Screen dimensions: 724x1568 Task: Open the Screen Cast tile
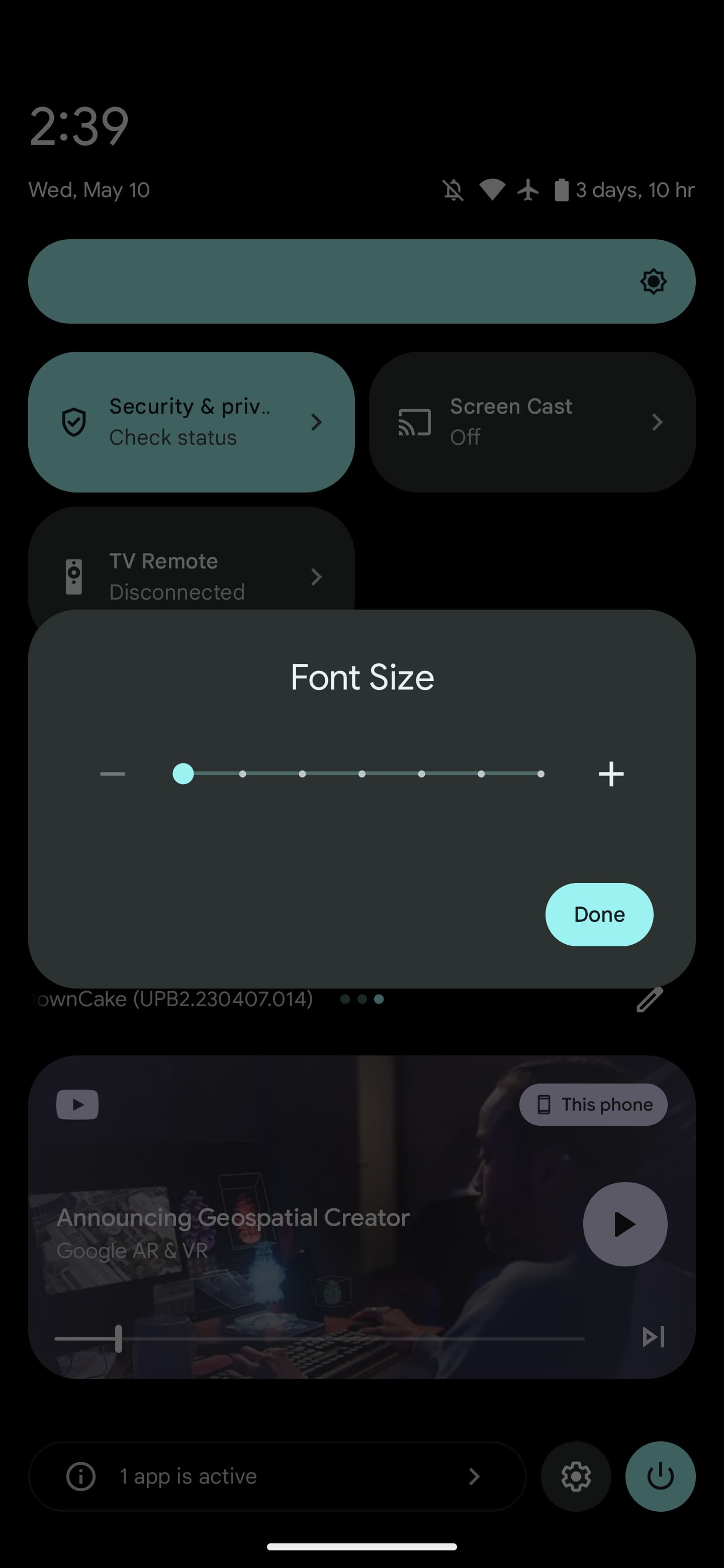(x=531, y=422)
